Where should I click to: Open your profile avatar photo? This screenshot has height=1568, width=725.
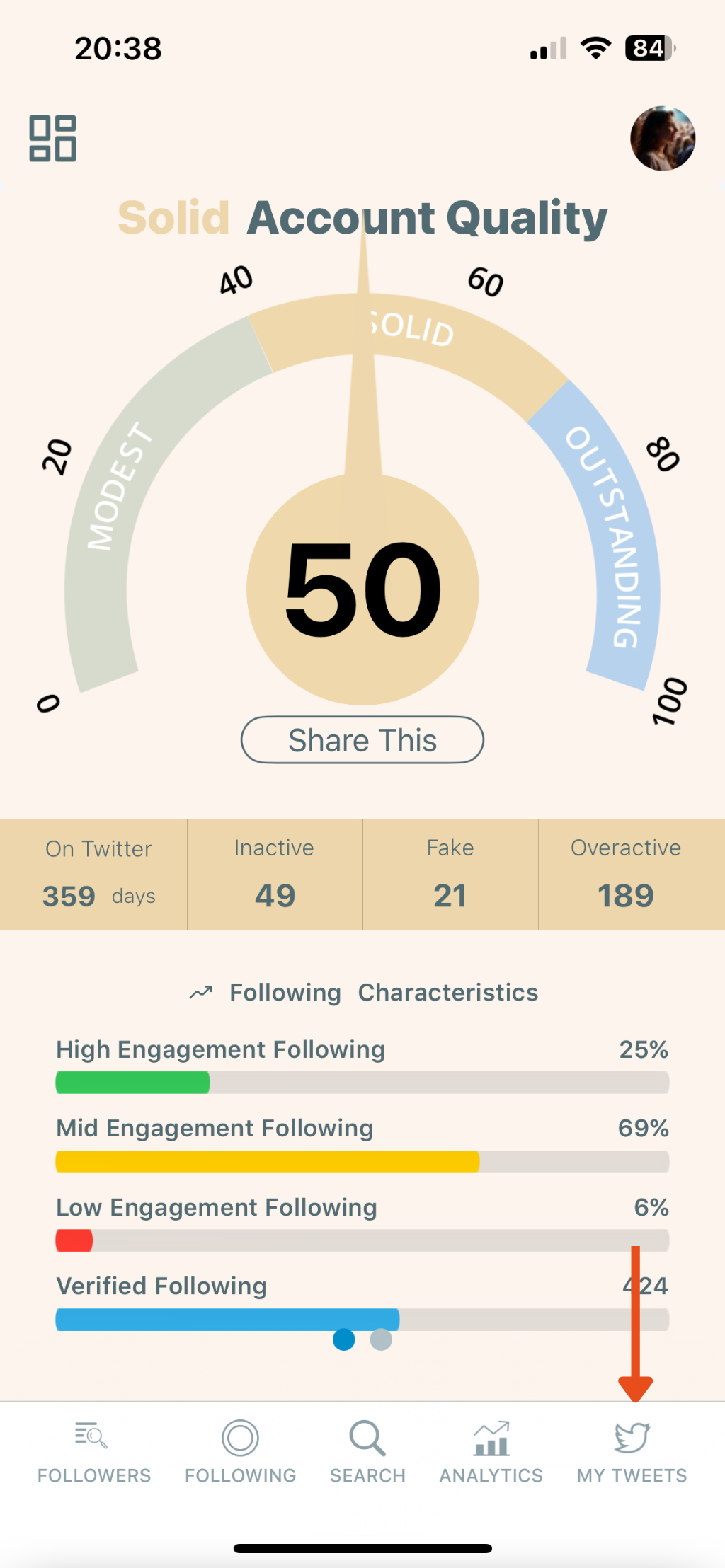coord(663,138)
